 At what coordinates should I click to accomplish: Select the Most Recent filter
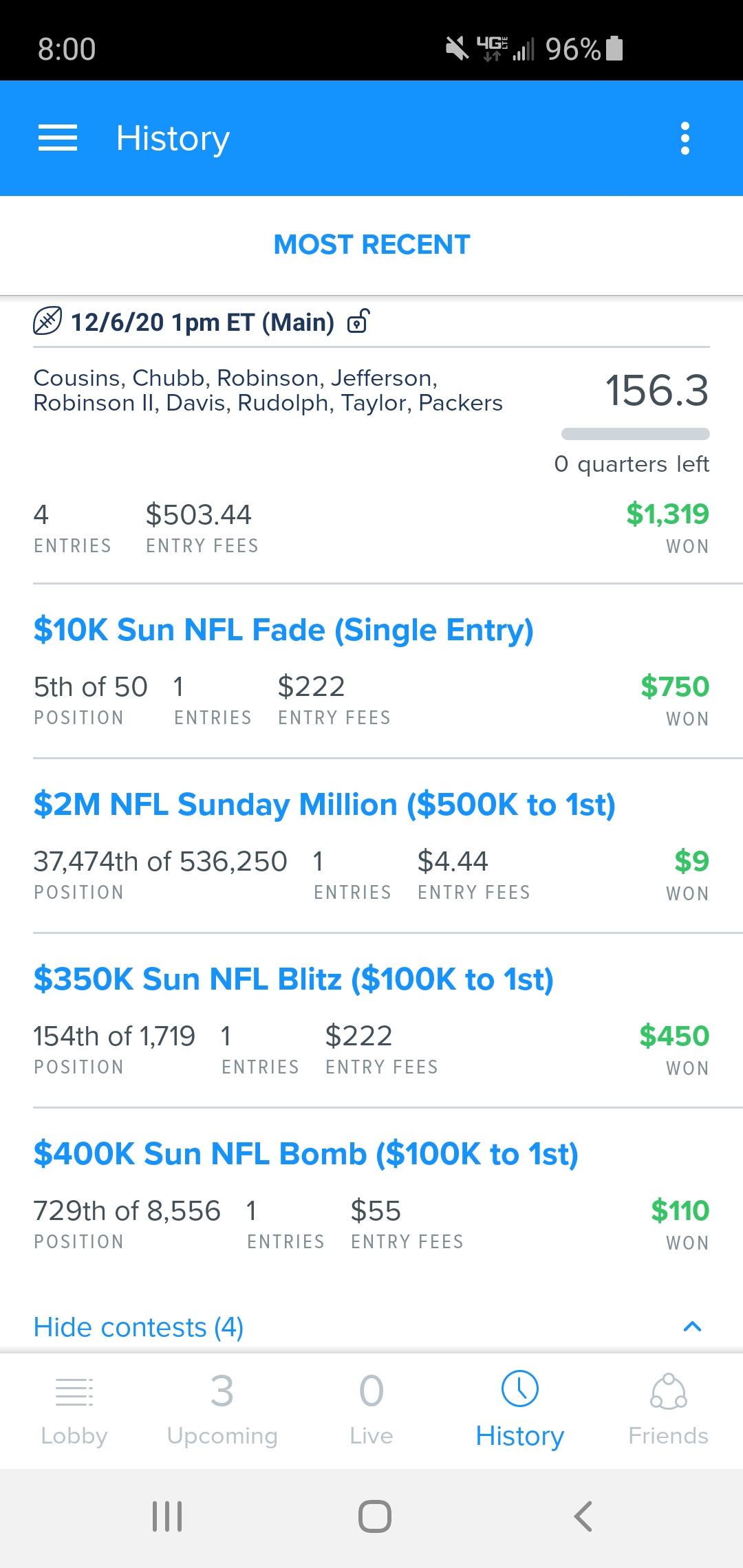[371, 245]
